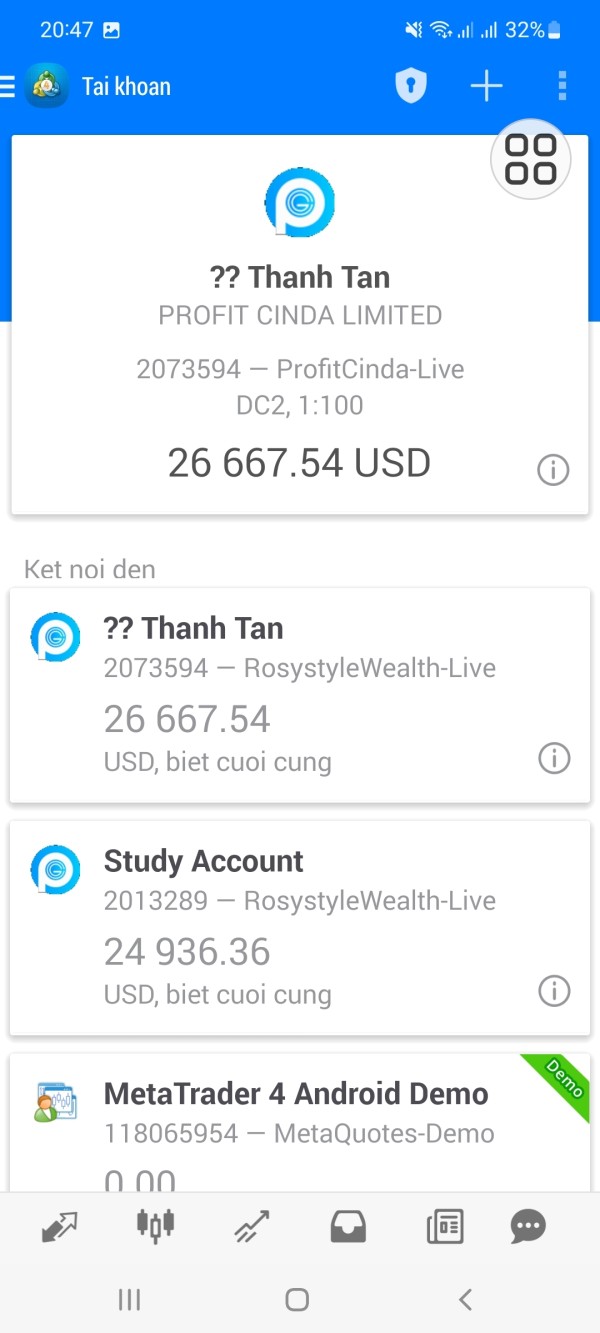Viewport: 600px width, 1333px height.
Task: Go back using system back button
Action: [464, 1300]
